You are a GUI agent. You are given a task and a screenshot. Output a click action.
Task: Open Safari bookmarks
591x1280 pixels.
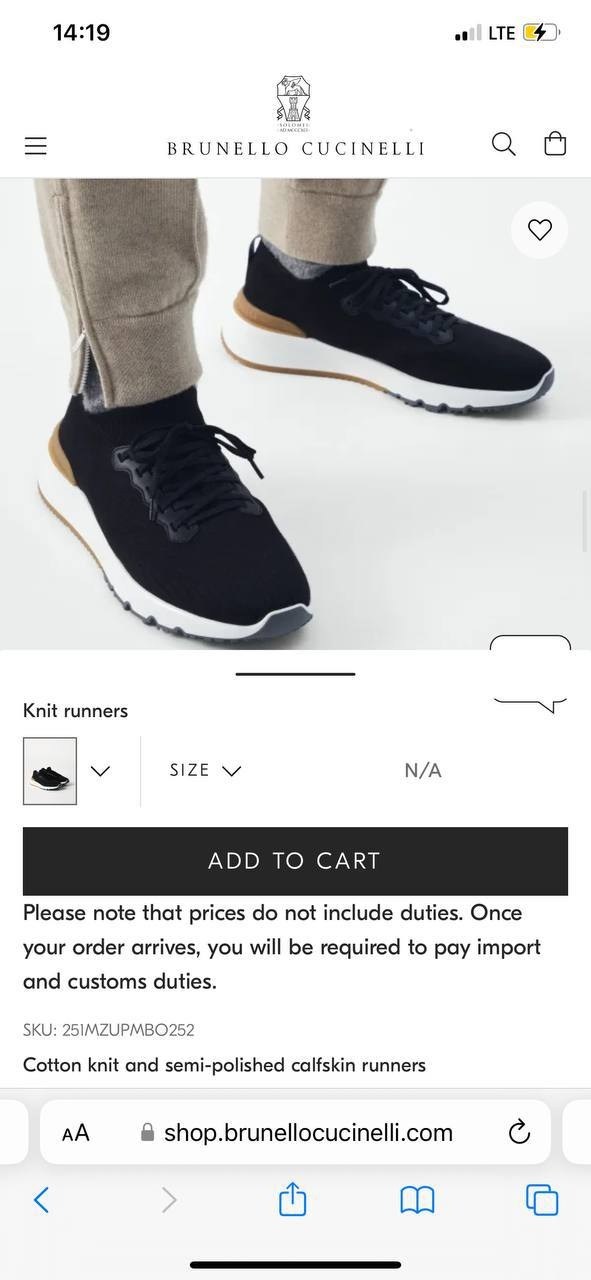(417, 1199)
